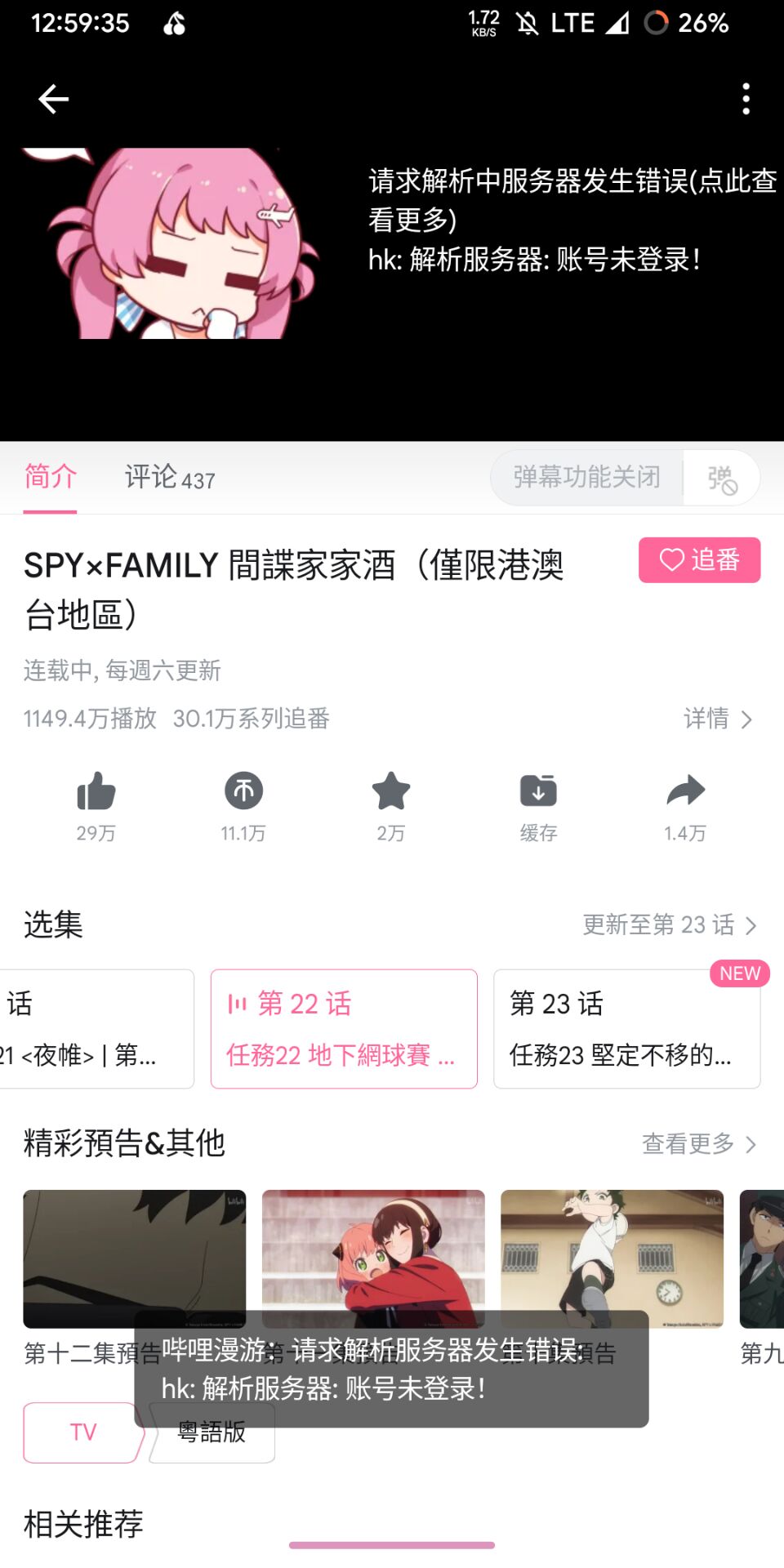
Task: View more trailers via 查看更多
Action: point(698,1143)
